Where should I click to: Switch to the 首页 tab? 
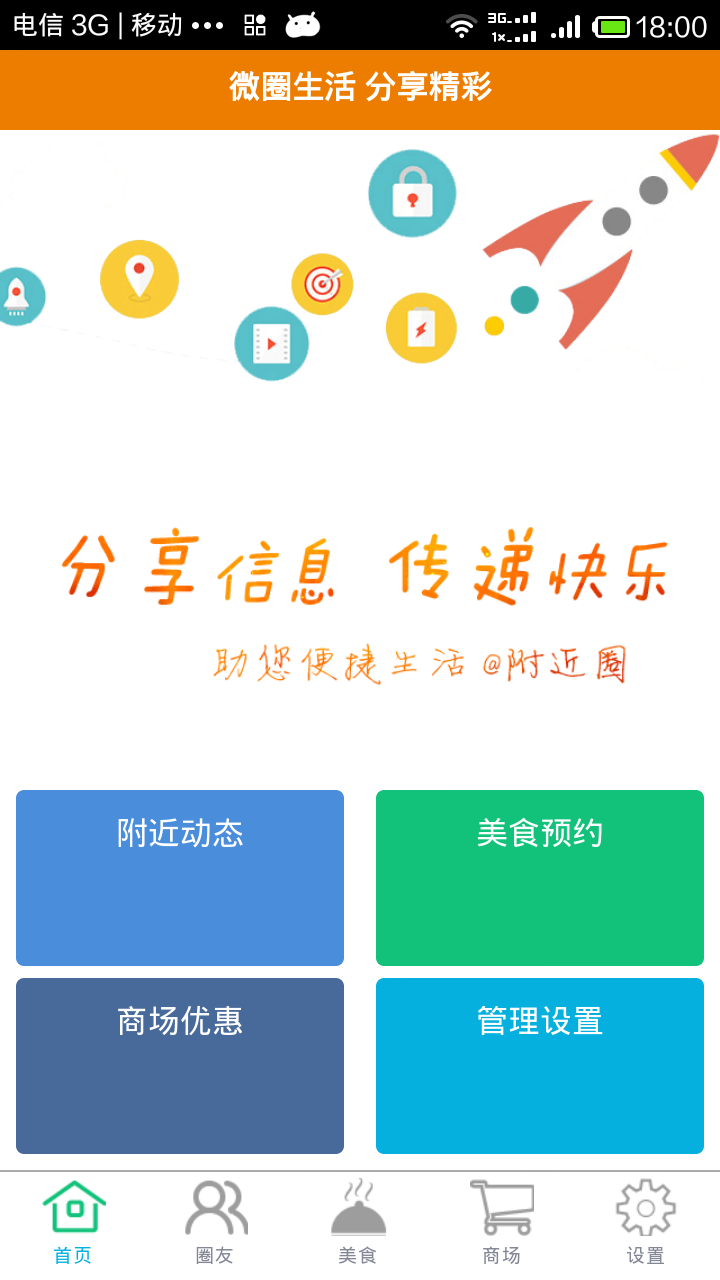73,1223
